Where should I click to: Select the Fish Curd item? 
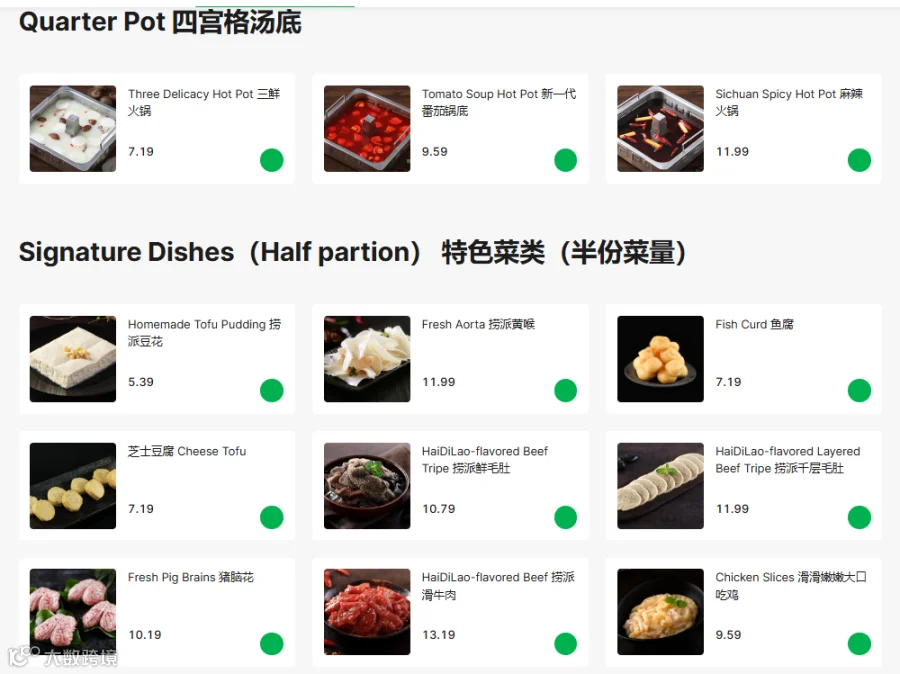[743, 359]
